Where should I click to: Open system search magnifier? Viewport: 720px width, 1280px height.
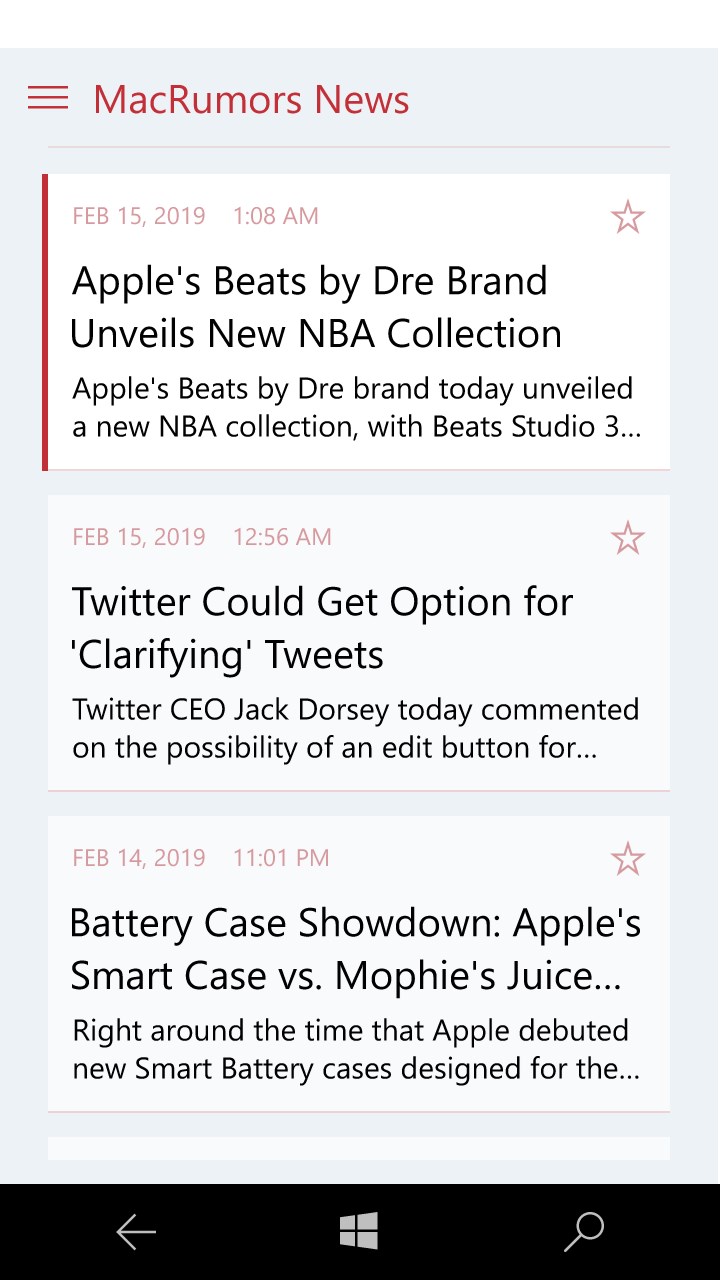584,1232
